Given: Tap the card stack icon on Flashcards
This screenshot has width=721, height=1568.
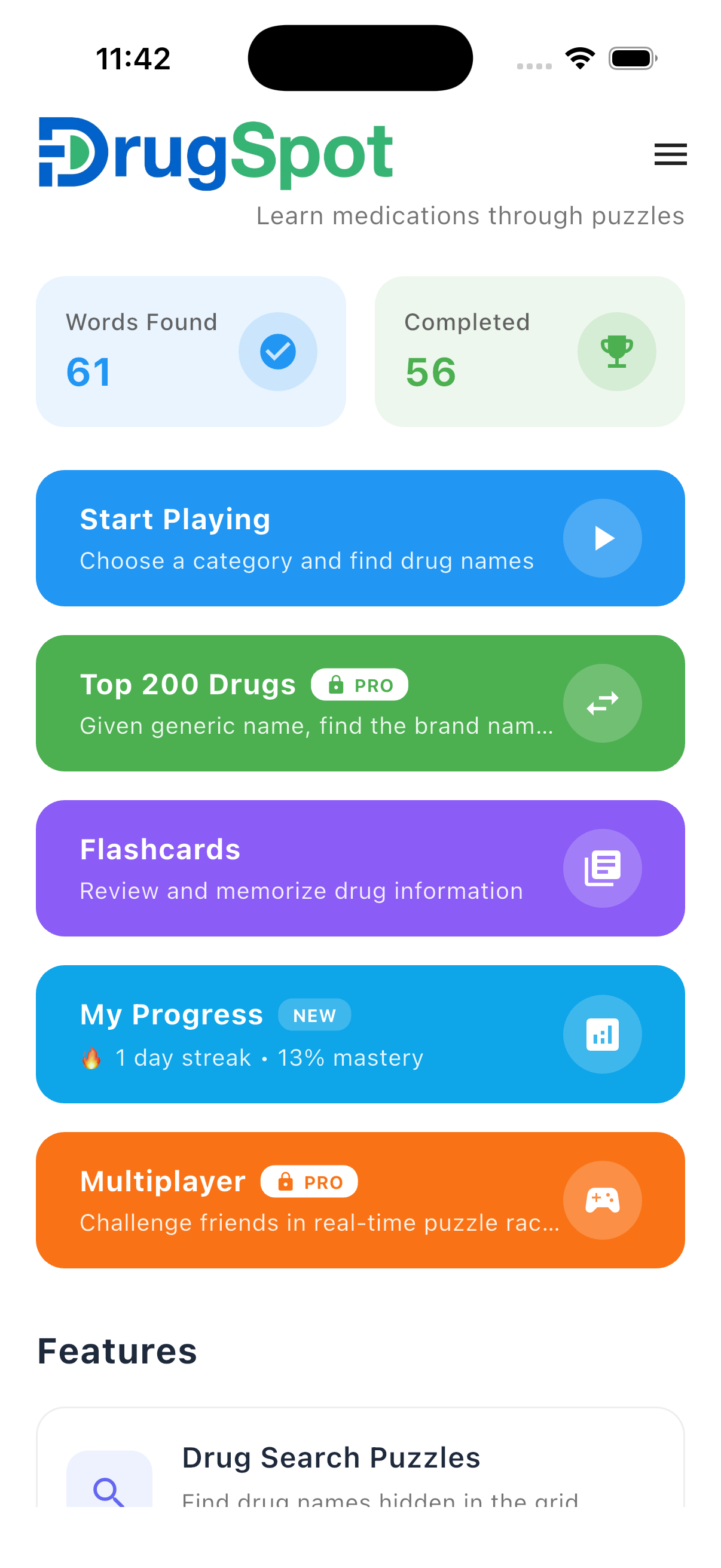Looking at the screenshot, I should [603, 868].
